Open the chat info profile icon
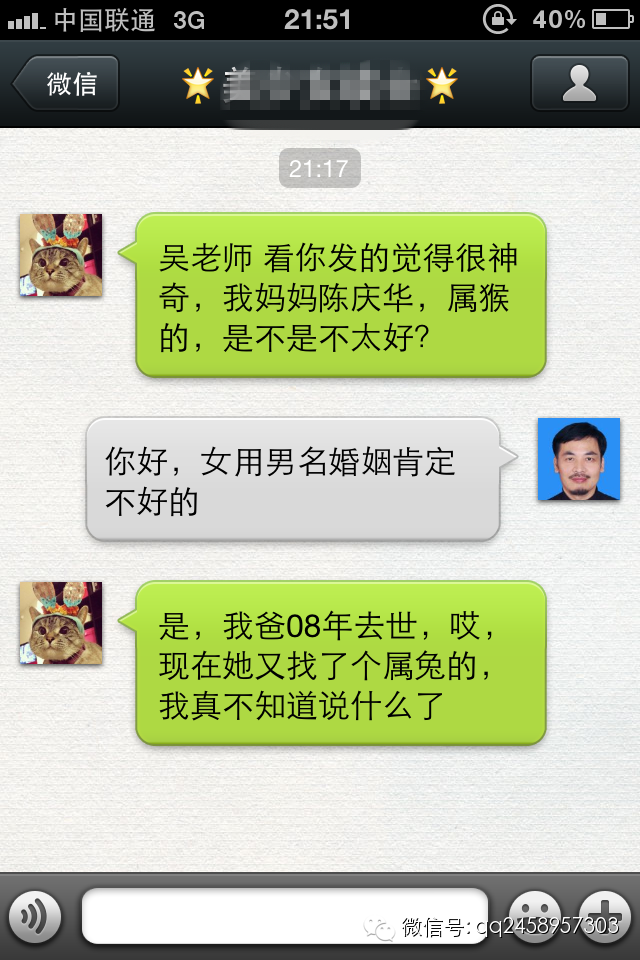 tap(578, 84)
